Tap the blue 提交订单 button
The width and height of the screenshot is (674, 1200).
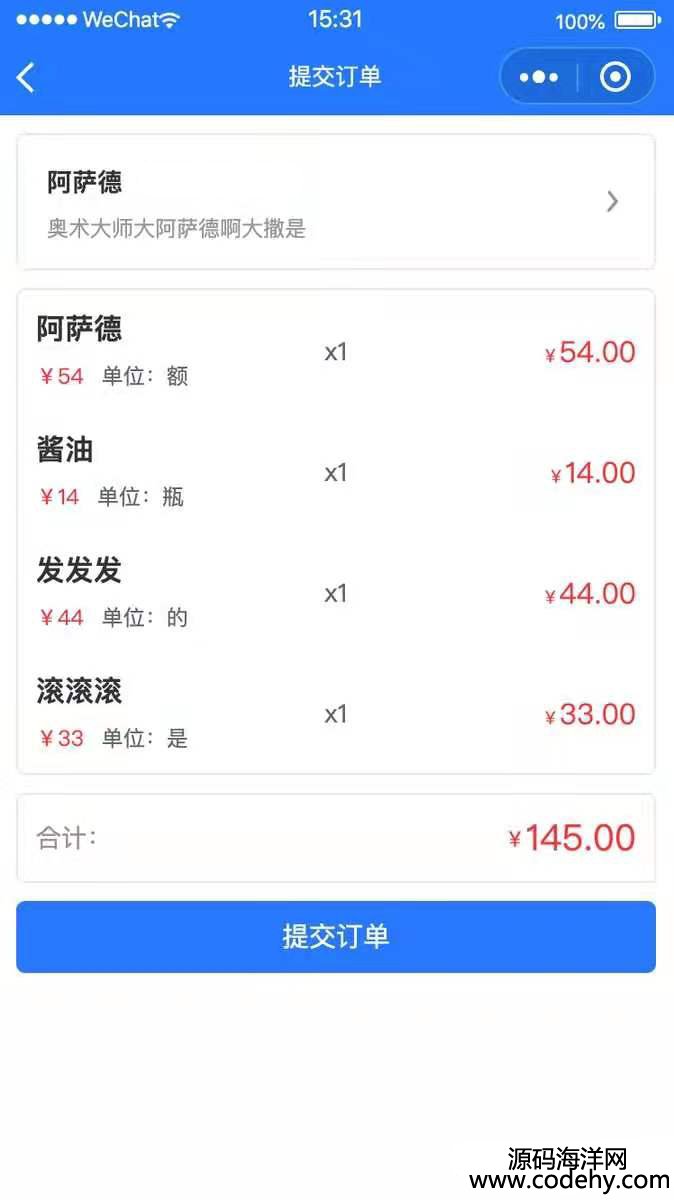click(x=336, y=937)
